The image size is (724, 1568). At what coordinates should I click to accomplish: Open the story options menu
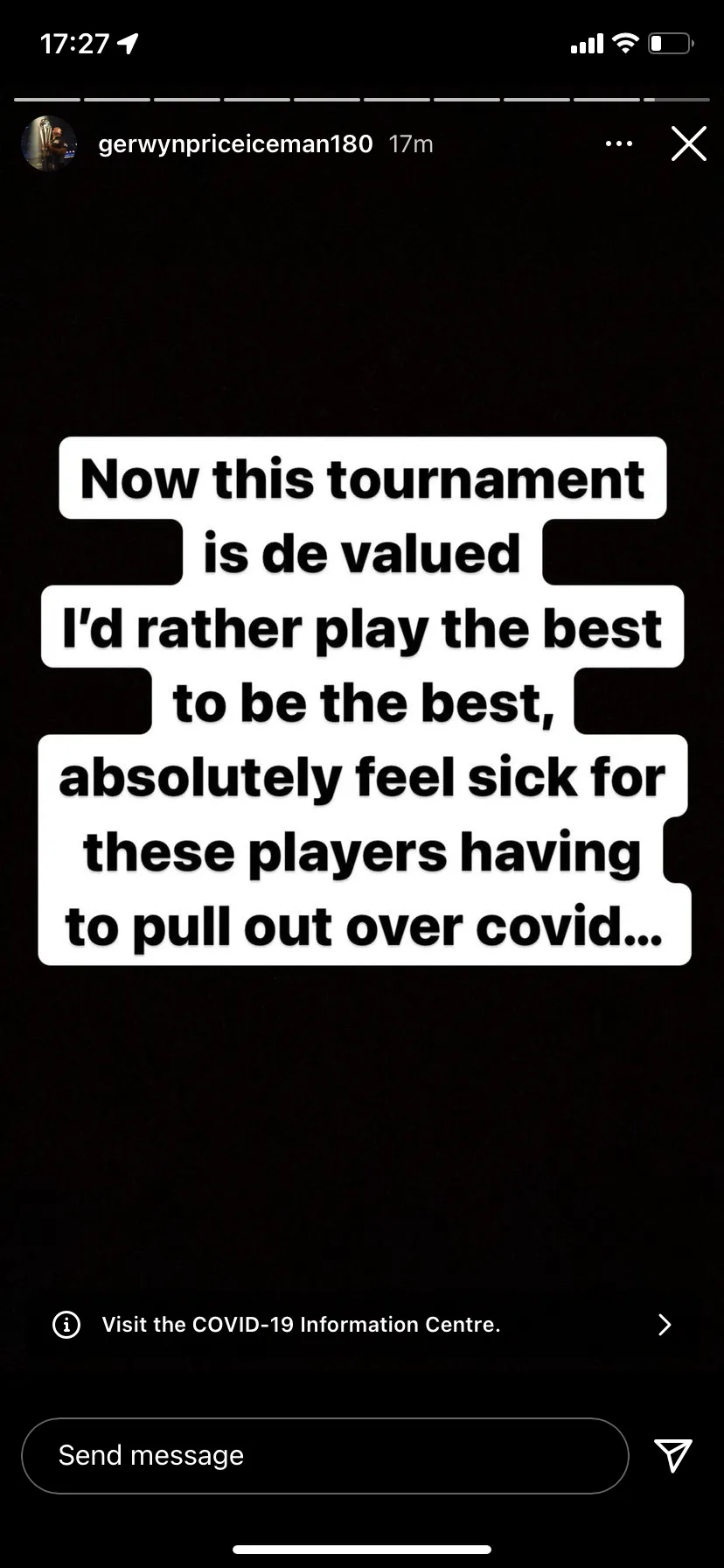(x=619, y=143)
